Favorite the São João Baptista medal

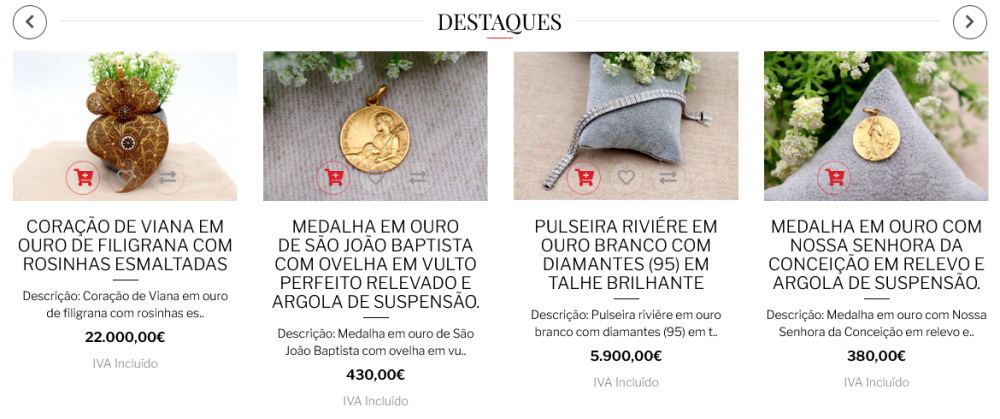(376, 178)
